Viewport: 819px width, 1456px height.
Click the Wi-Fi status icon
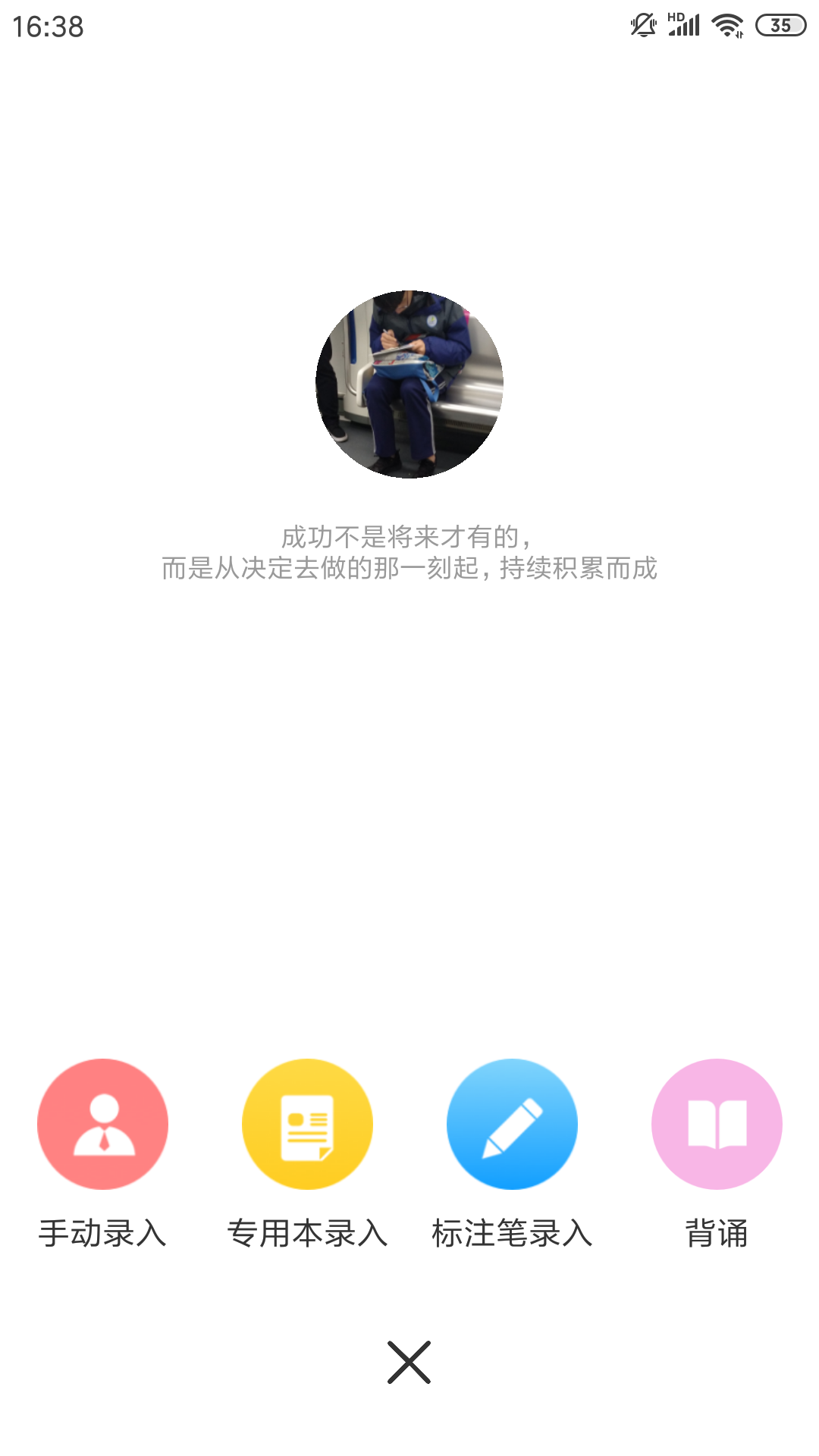(726, 24)
